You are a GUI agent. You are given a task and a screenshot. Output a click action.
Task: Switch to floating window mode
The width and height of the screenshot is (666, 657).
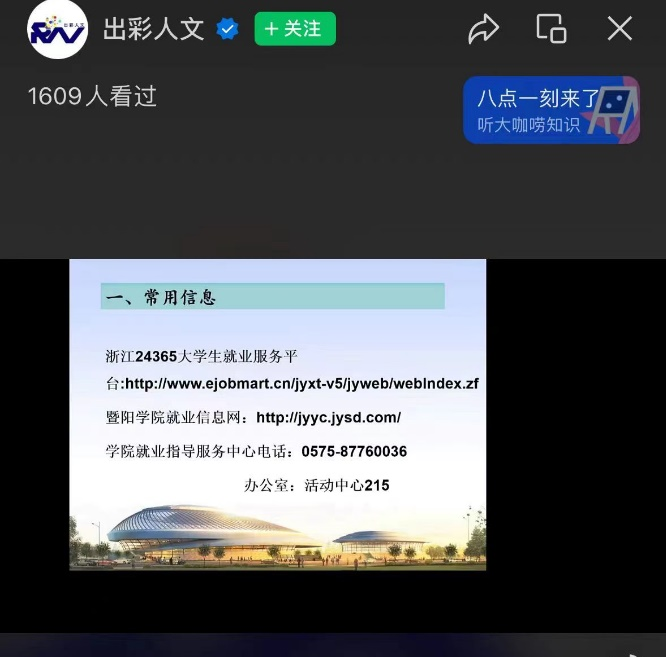551,29
